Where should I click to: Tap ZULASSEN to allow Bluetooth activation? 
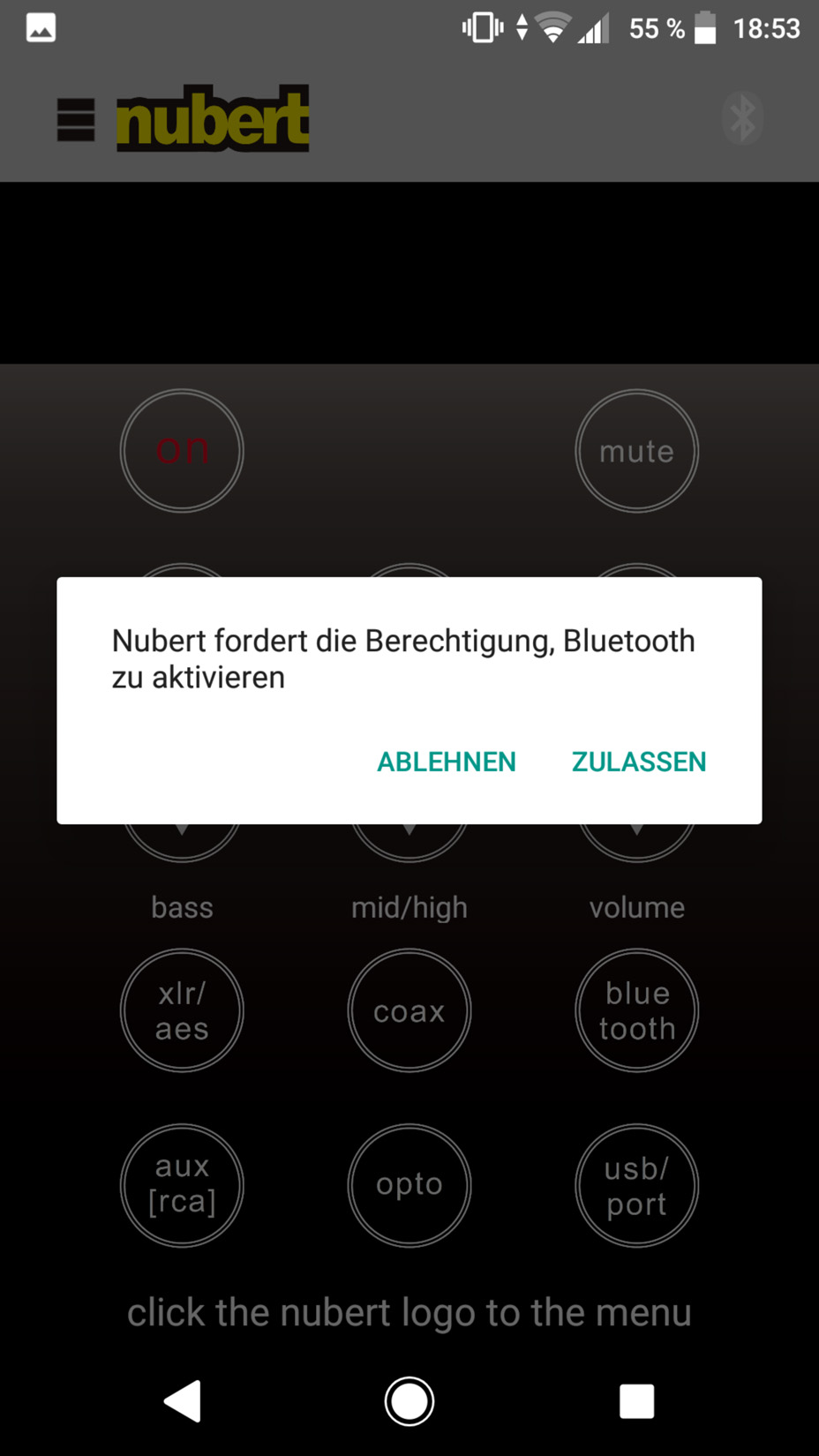pos(639,762)
